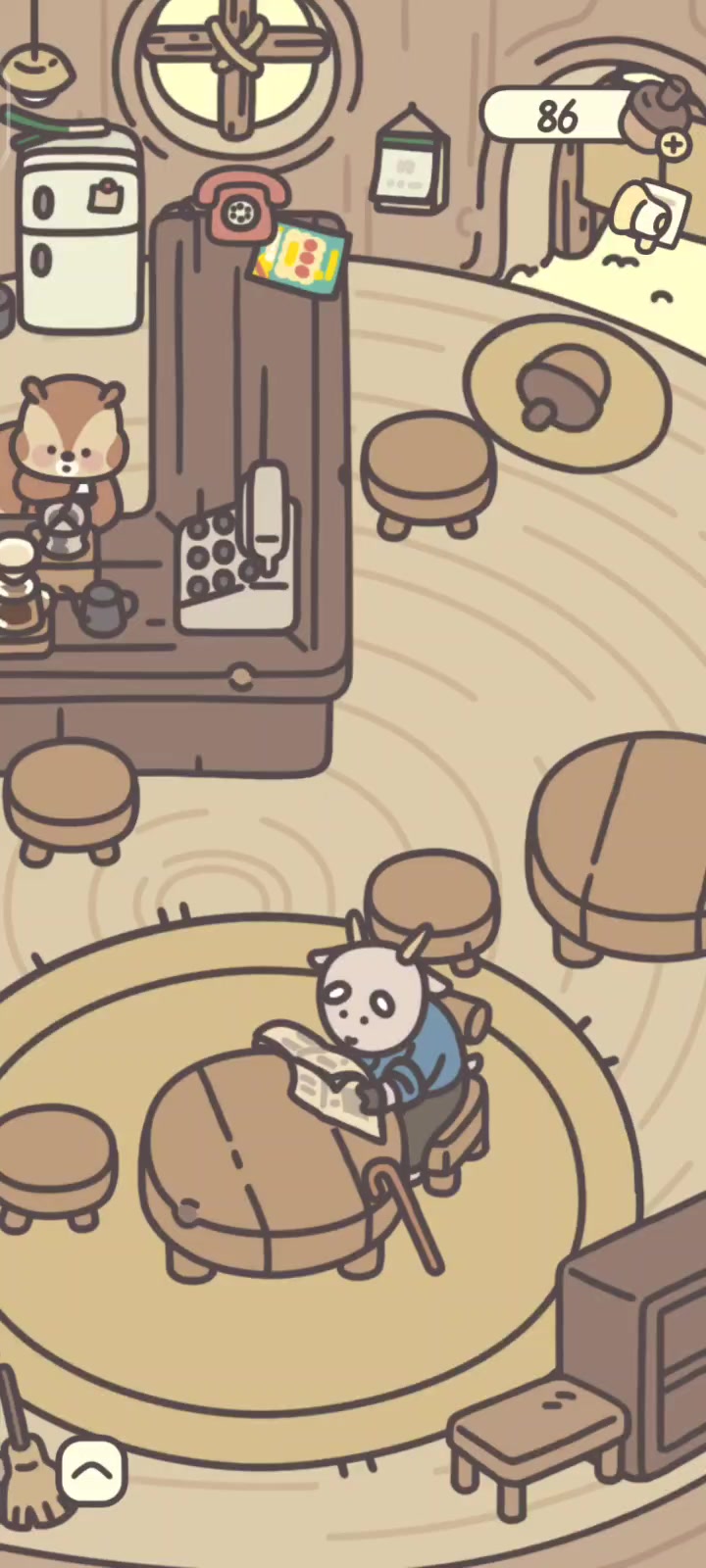The image size is (706, 1568).
Task: Open the receipt roll icon
Action: tap(651, 213)
